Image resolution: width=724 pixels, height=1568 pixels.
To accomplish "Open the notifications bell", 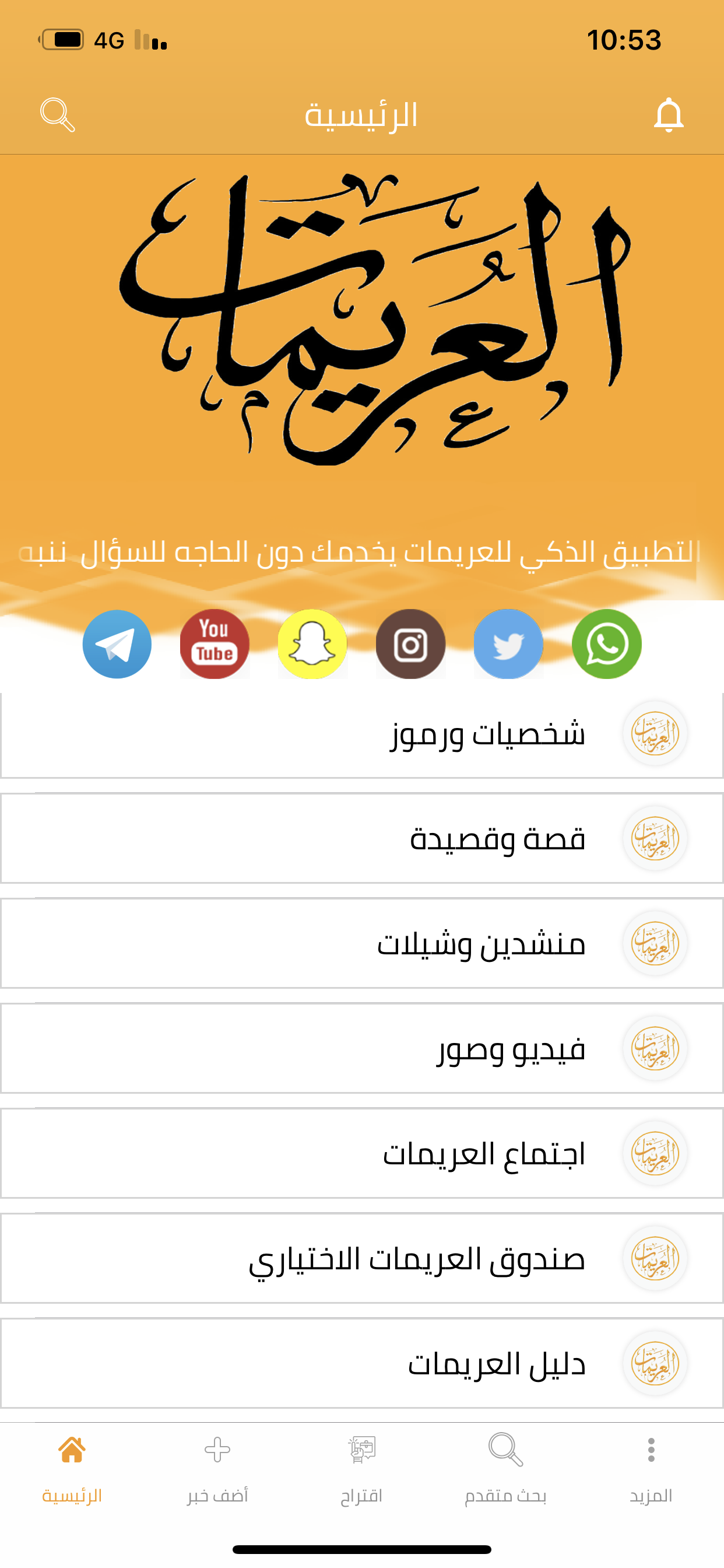I will [668, 114].
